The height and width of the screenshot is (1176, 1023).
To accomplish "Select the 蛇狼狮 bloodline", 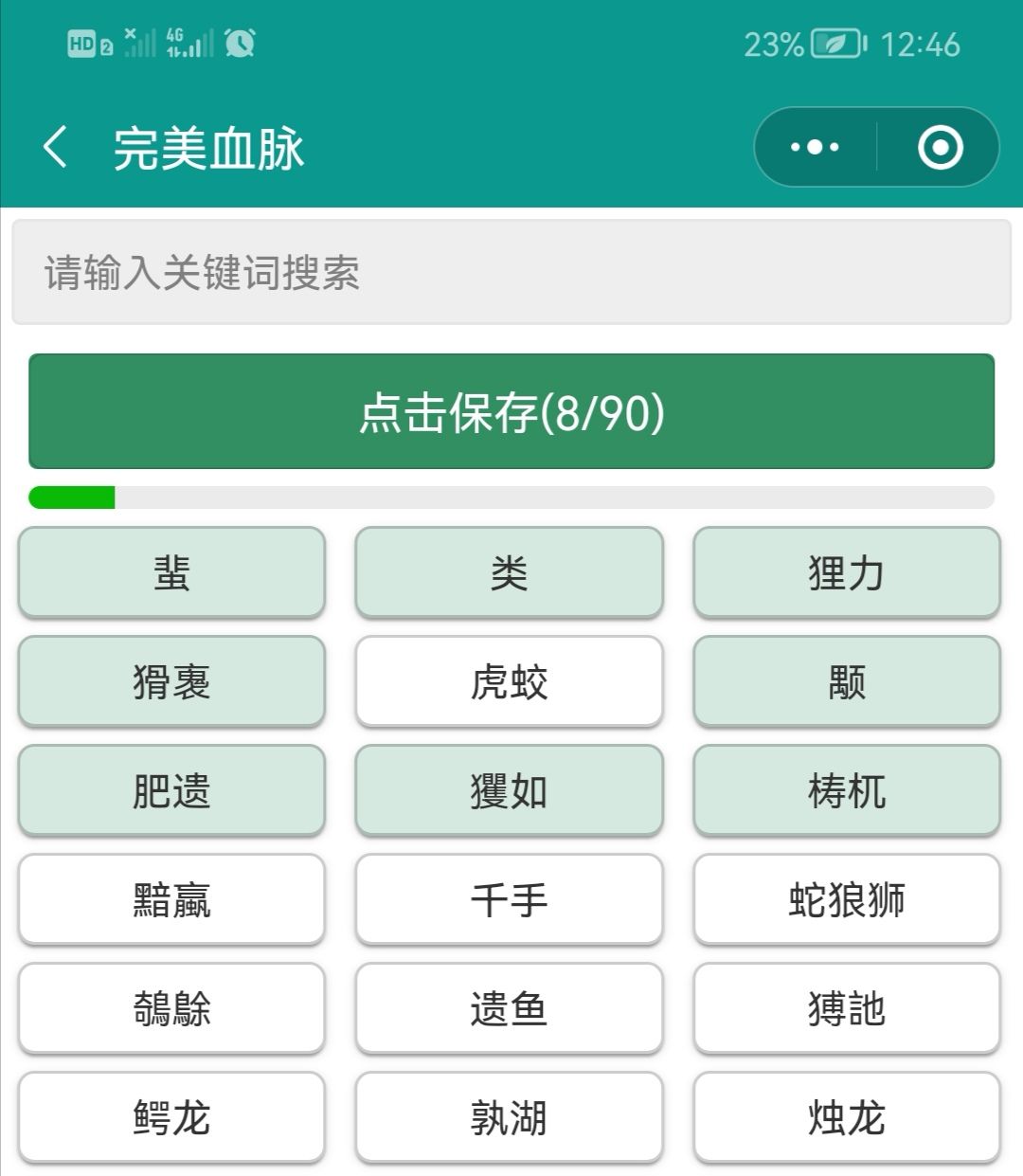I will coord(847,900).
